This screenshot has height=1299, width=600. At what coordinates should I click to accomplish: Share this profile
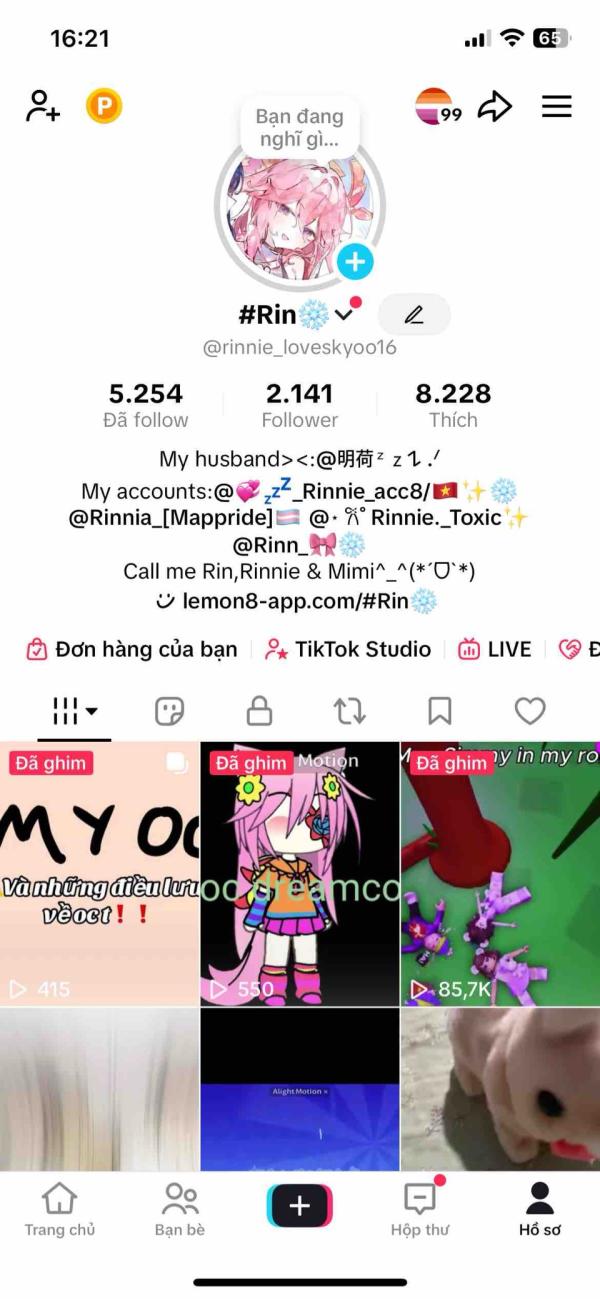494,107
